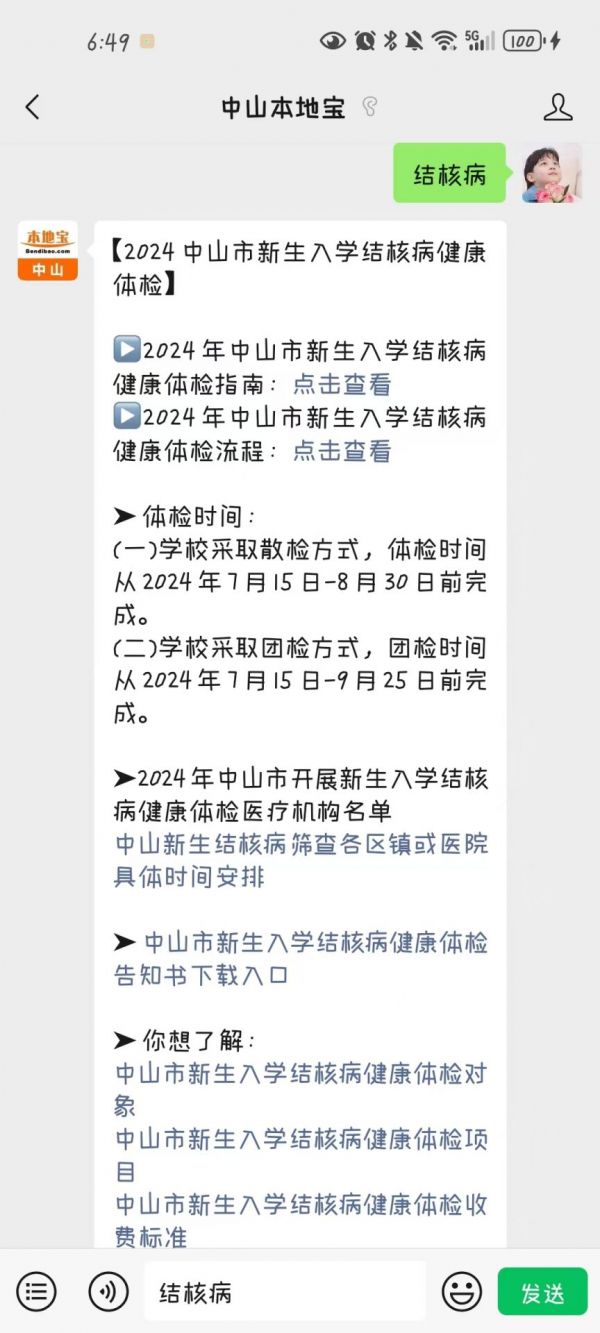Open the service menu list icon

[x=37, y=1292]
